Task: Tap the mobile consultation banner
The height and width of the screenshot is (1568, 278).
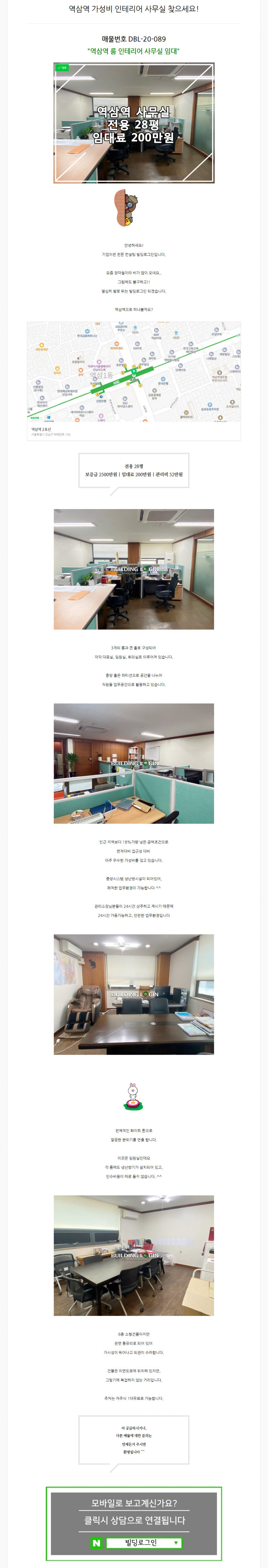Action: click(134, 1511)
